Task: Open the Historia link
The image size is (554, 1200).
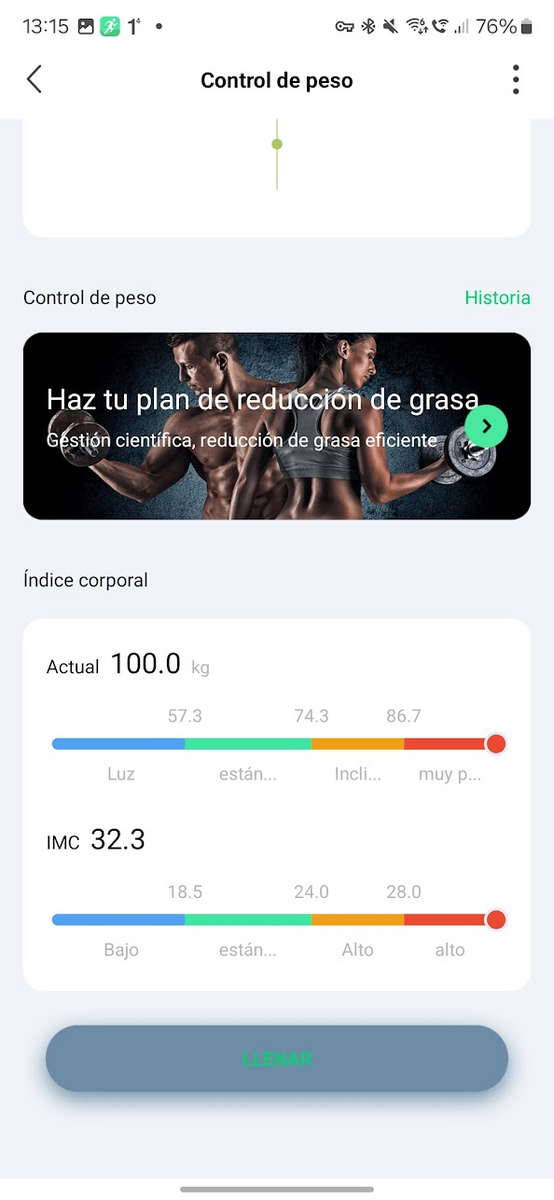Action: 497,298
